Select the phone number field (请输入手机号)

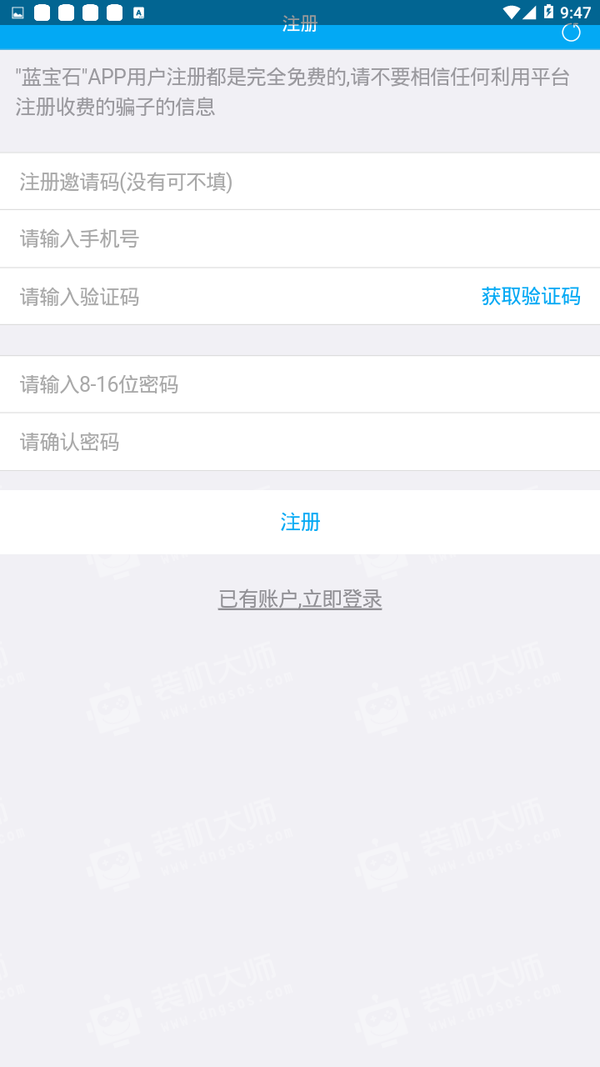(300, 239)
